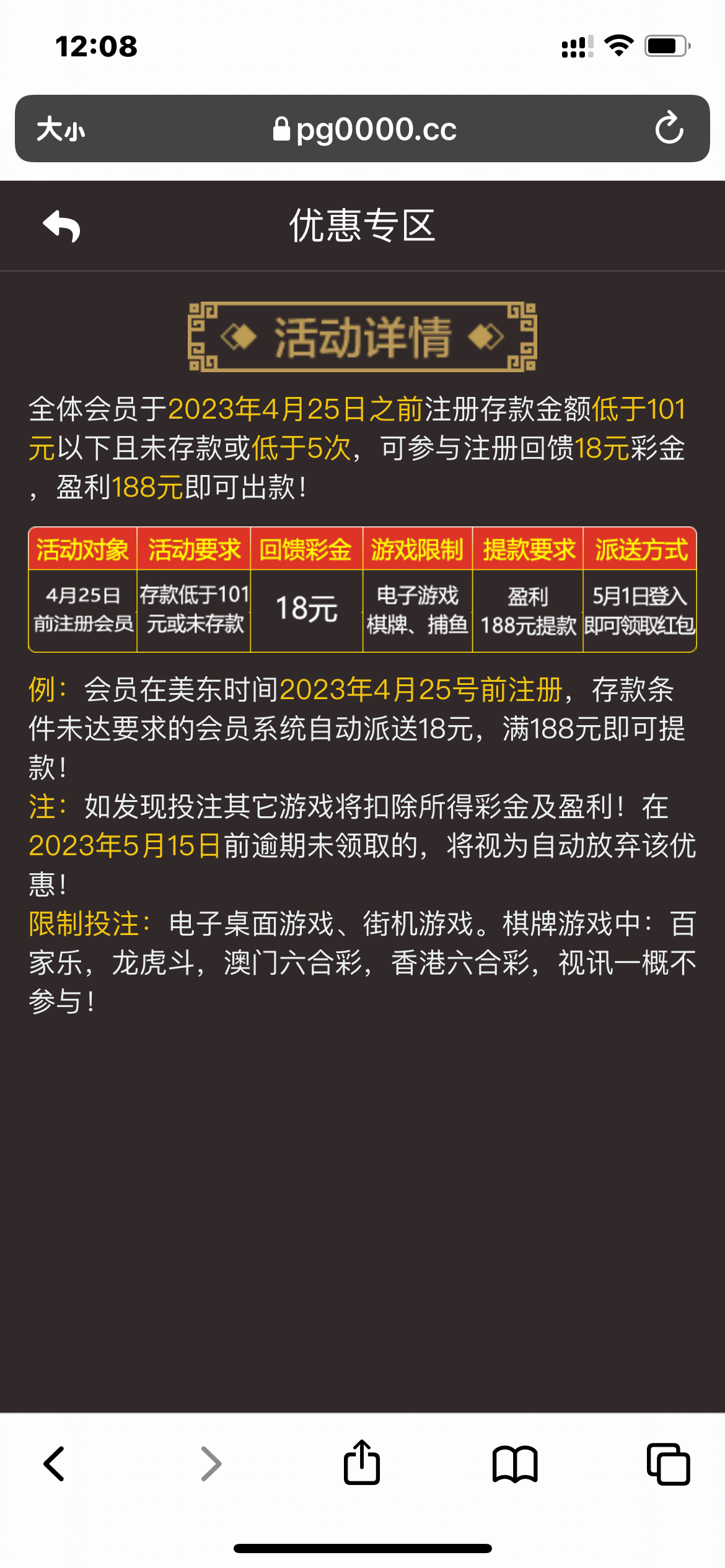
Task: Open the 大小 text size menu
Action: (60, 129)
